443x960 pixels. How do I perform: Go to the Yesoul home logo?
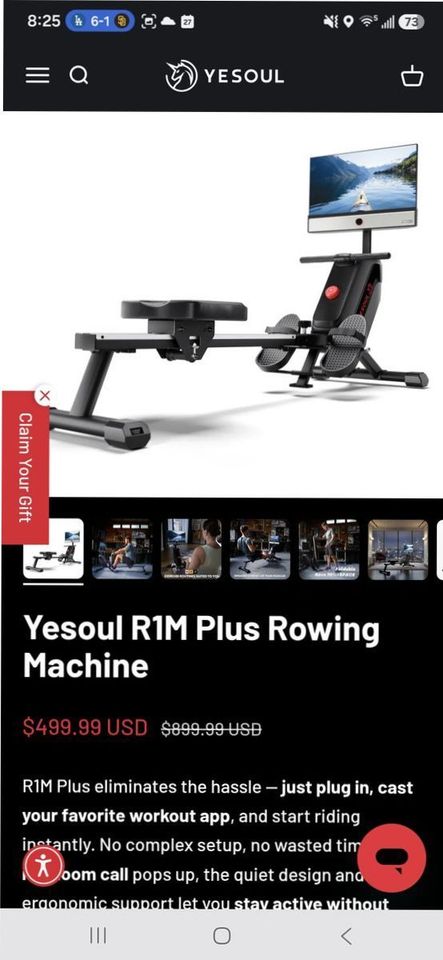(225, 76)
